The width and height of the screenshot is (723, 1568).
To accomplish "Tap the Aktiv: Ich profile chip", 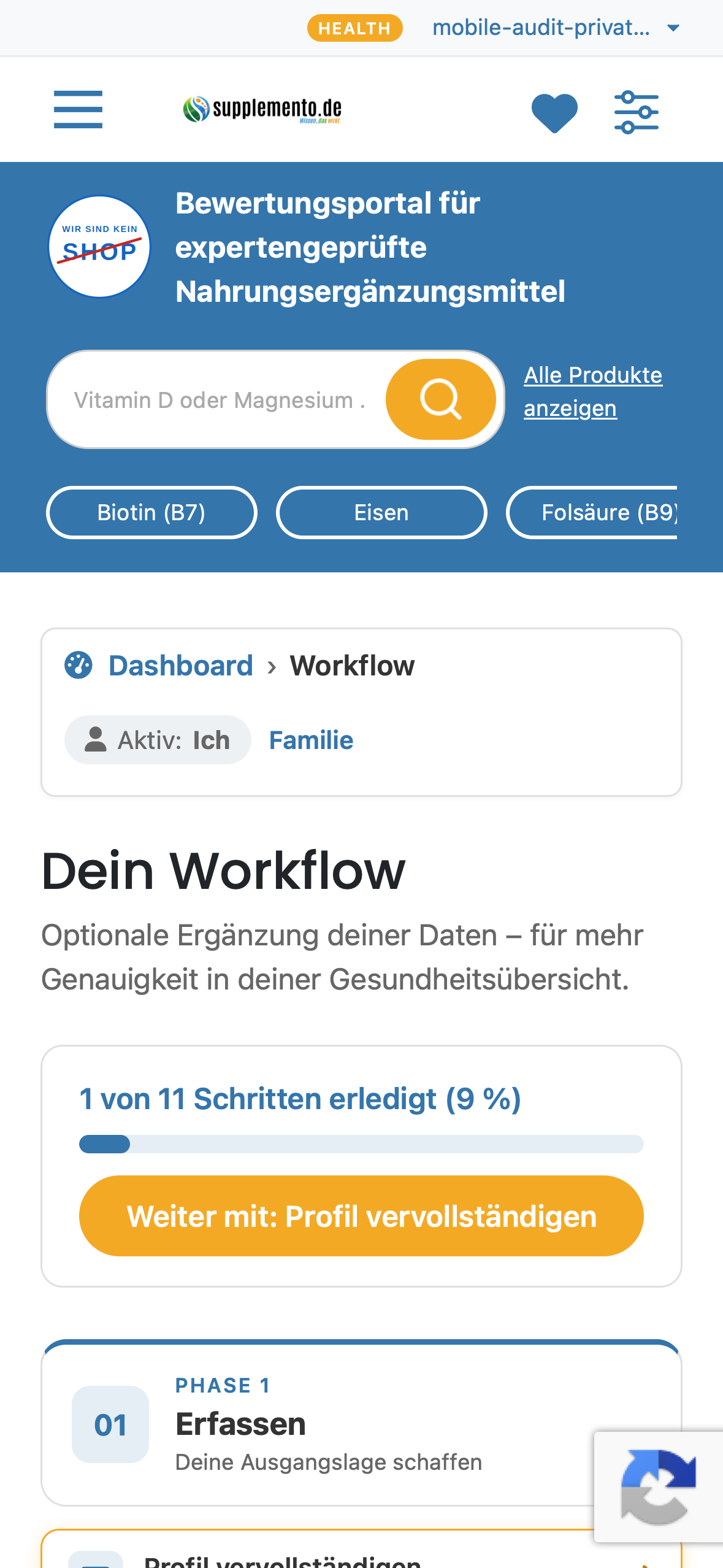I will click(x=158, y=740).
